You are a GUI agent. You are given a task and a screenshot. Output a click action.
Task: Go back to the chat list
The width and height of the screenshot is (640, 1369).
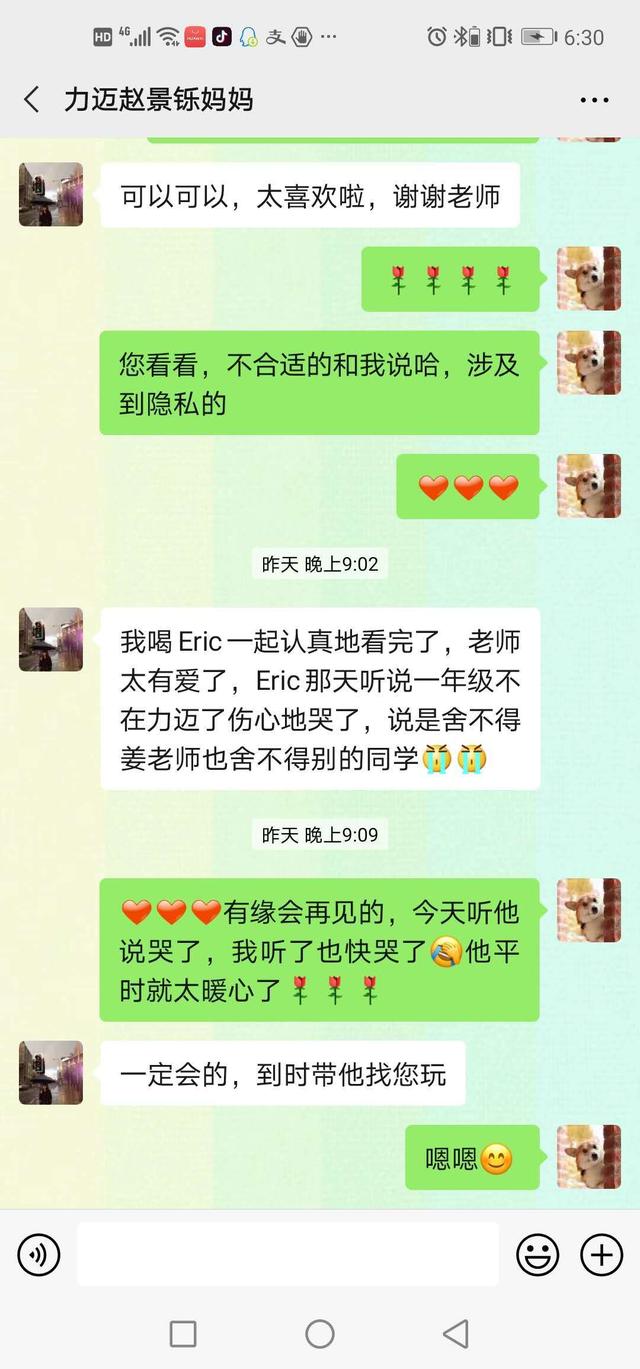tap(32, 99)
